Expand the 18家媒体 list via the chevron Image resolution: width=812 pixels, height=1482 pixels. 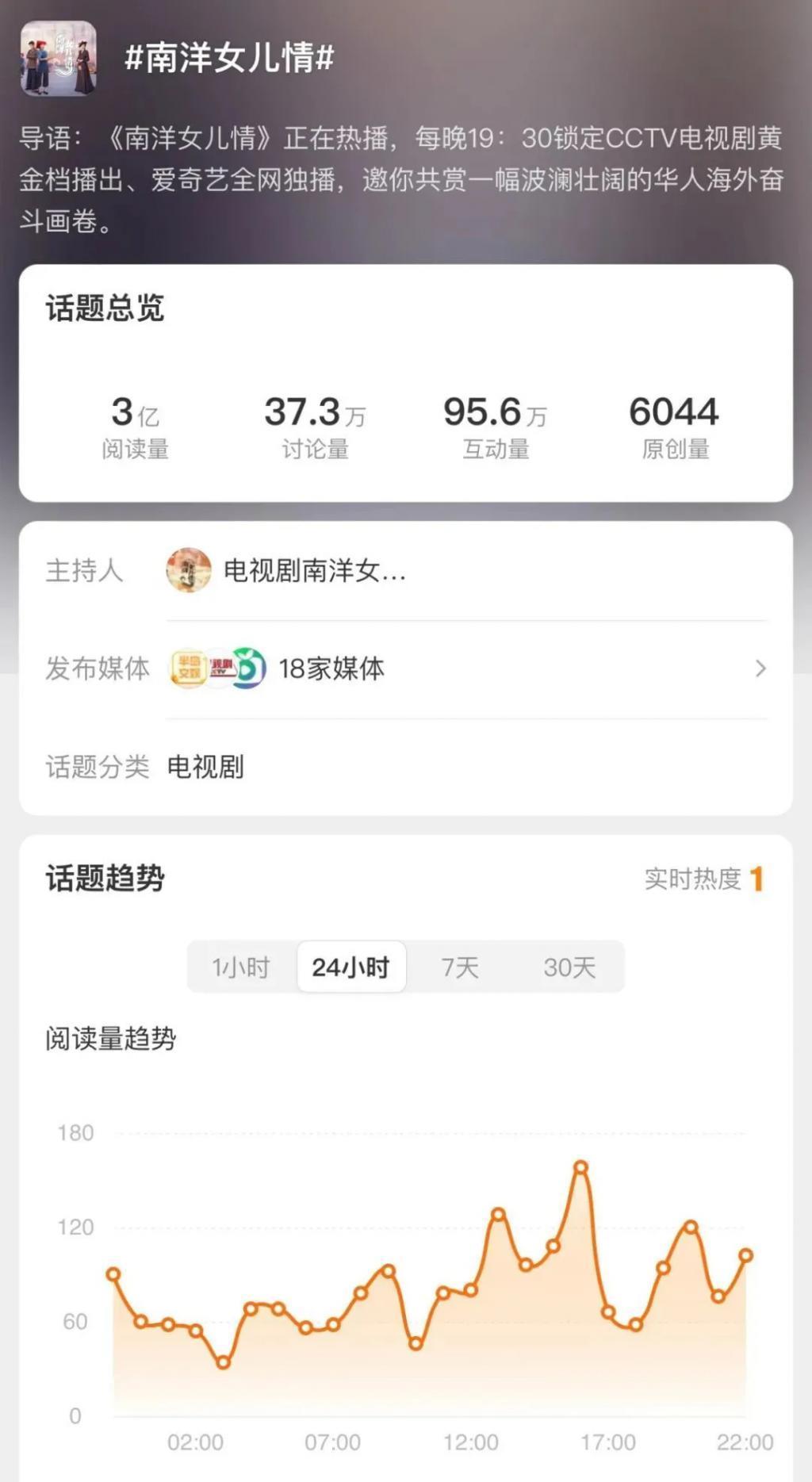click(760, 668)
